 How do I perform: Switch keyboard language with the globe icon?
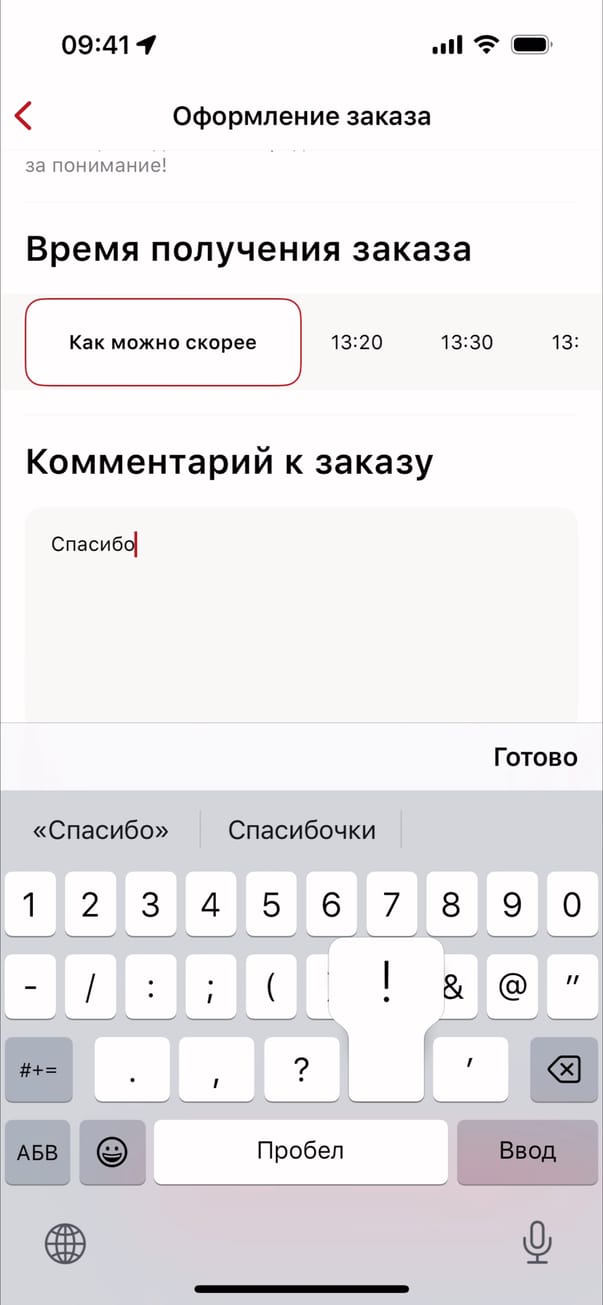(x=65, y=1243)
